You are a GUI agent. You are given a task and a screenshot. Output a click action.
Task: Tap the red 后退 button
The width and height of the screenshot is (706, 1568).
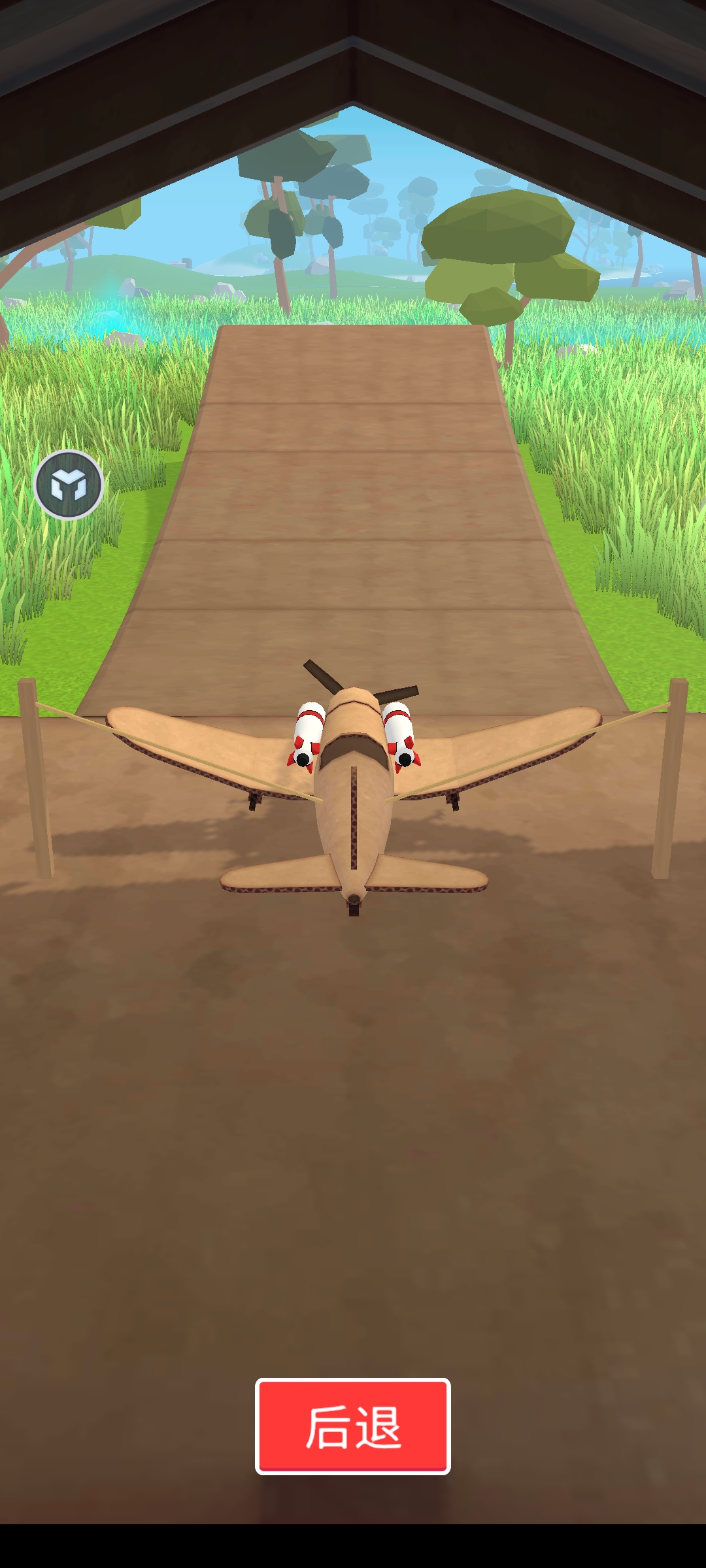point(353,1426)
